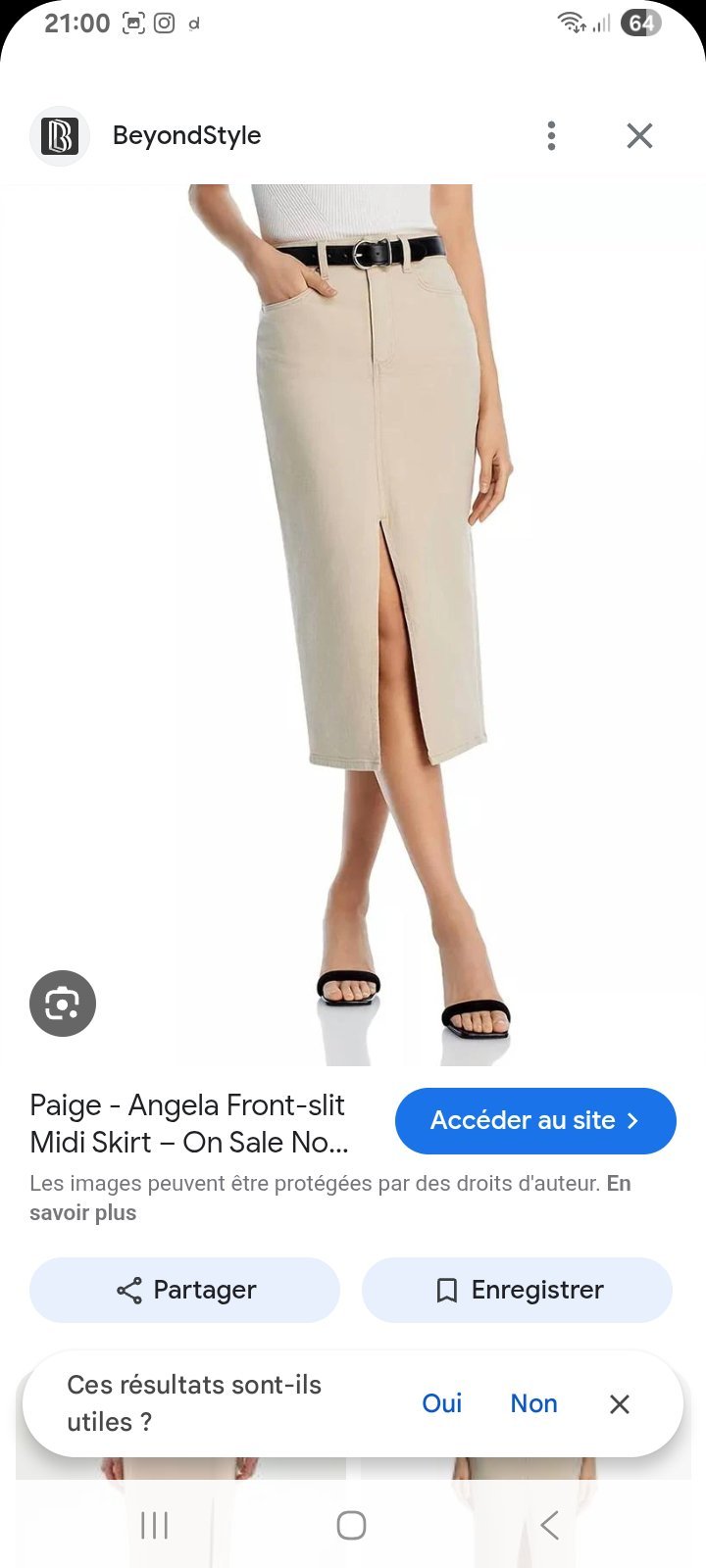Tap Accéder au site button
This screenshot has height=1568, width=706.
[x=535, y=1120]
